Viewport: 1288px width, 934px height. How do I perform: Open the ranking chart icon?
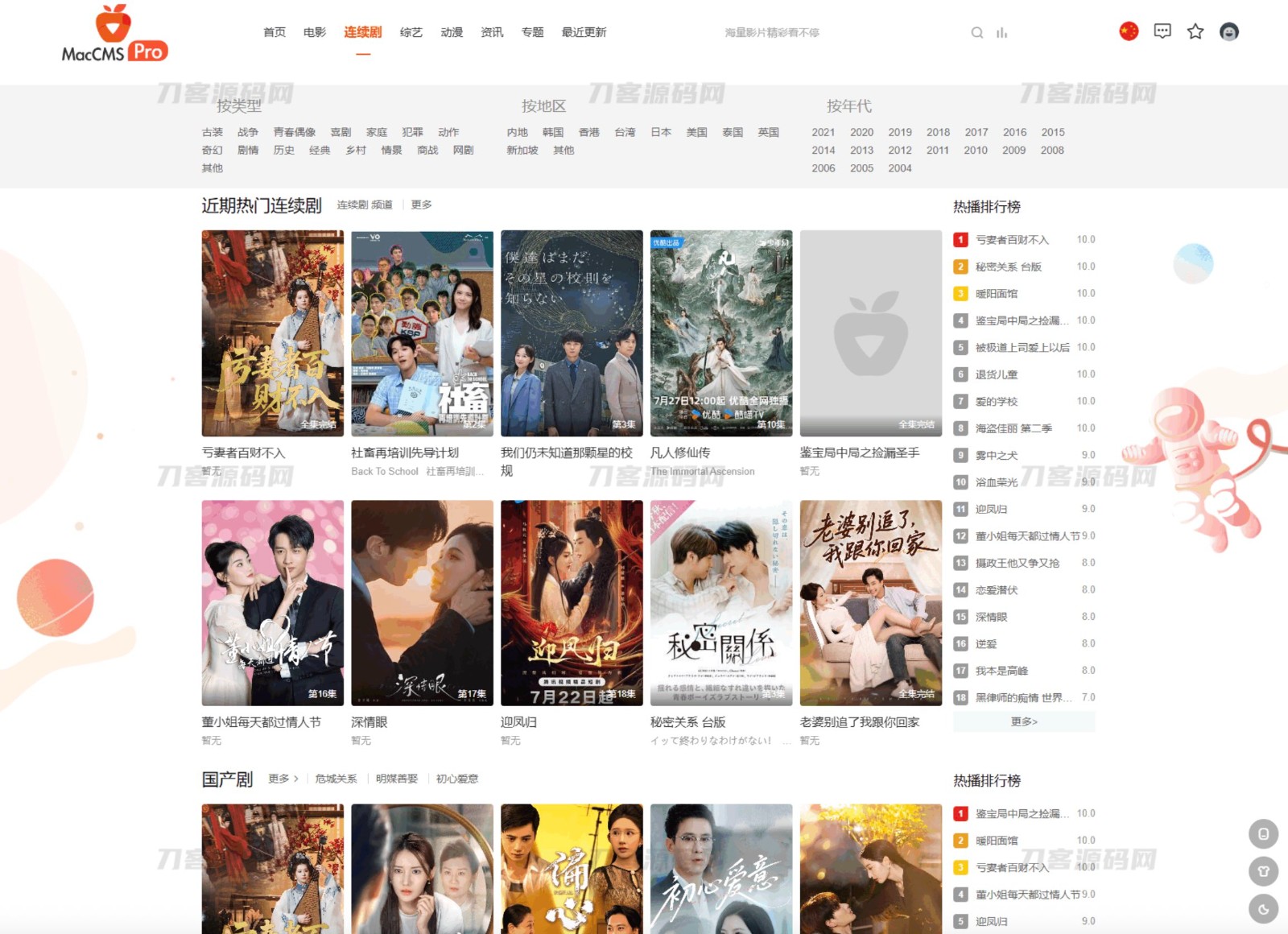[1001, 33]
